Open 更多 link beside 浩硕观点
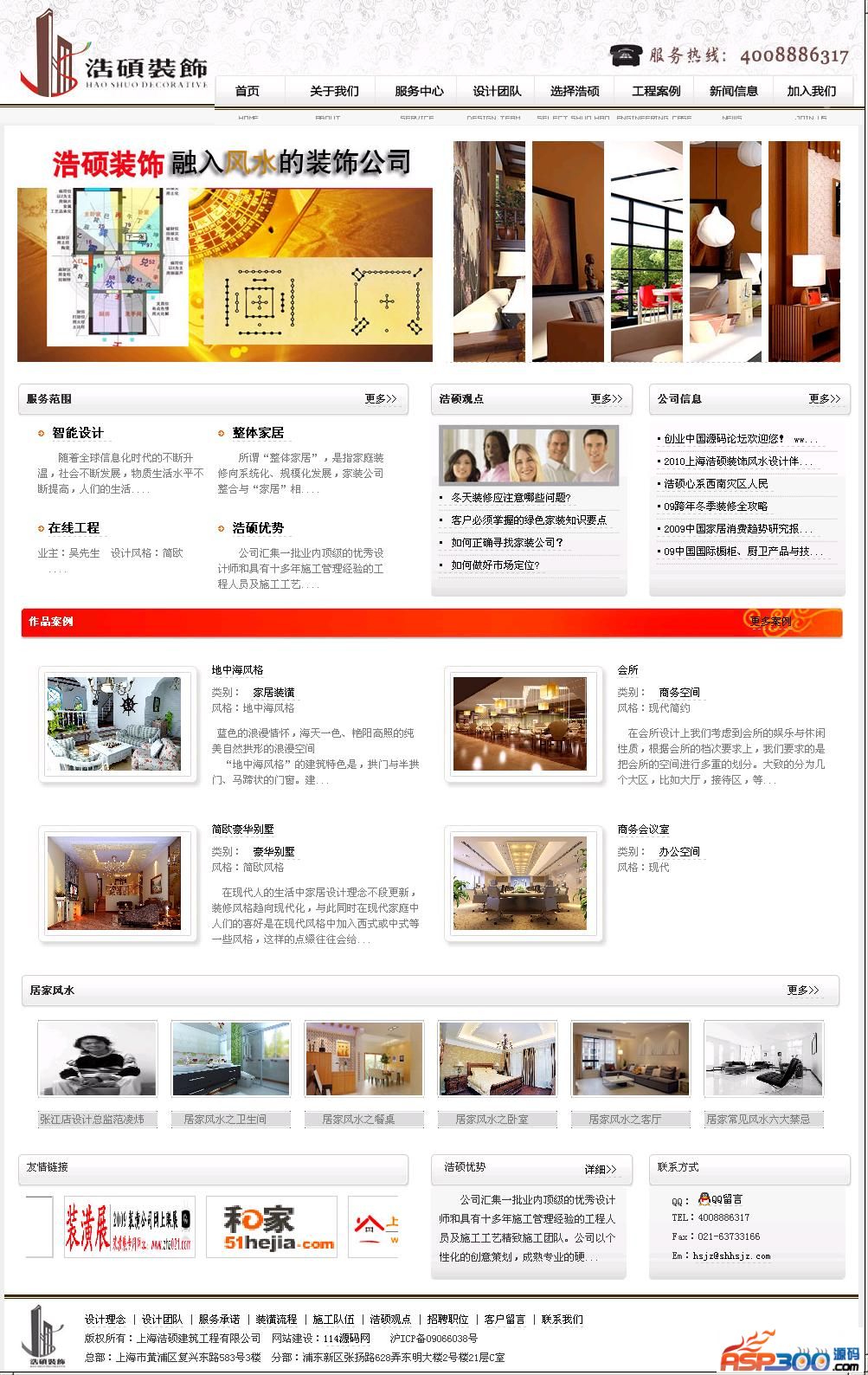 click(x=606, y=399)
